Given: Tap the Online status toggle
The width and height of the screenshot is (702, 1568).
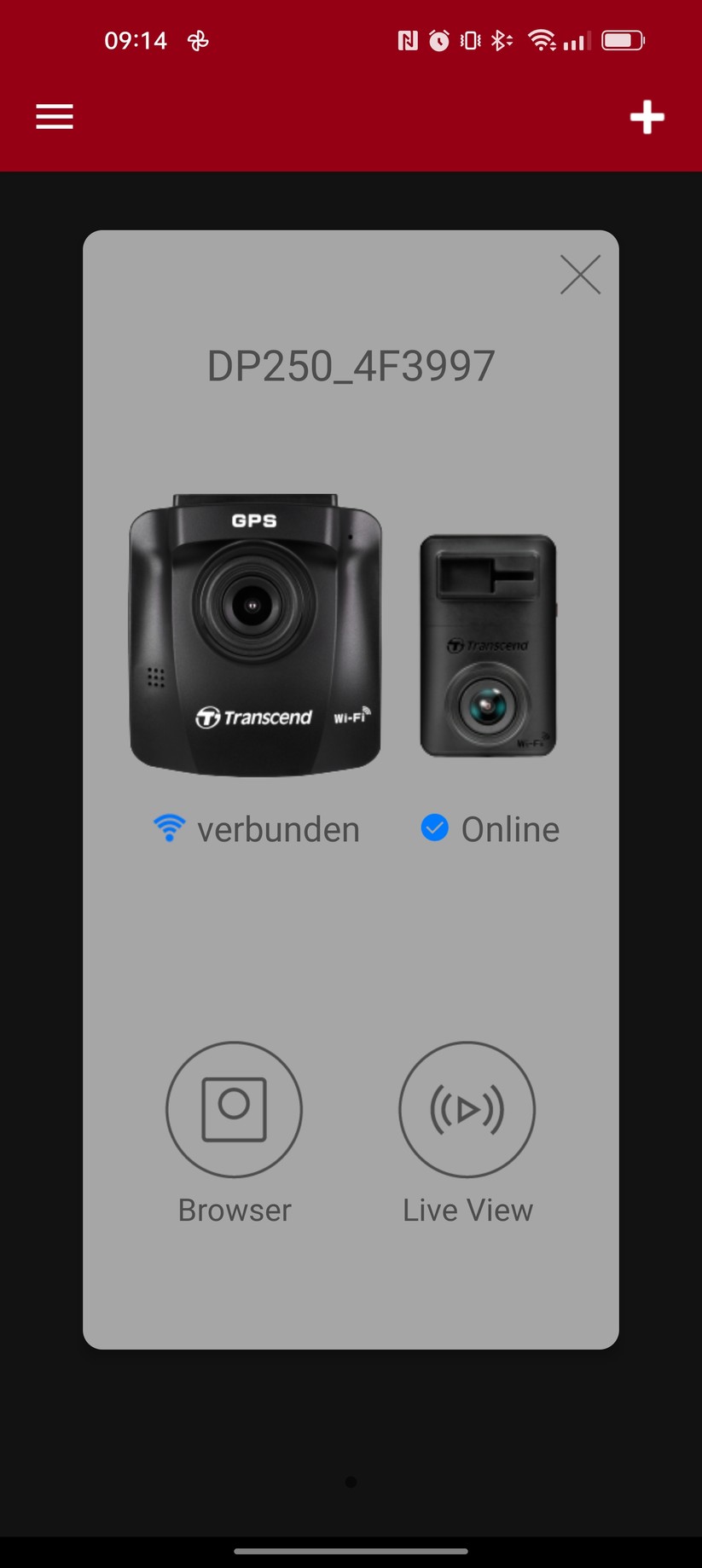Looking at the screenshot, I should 509,828.
